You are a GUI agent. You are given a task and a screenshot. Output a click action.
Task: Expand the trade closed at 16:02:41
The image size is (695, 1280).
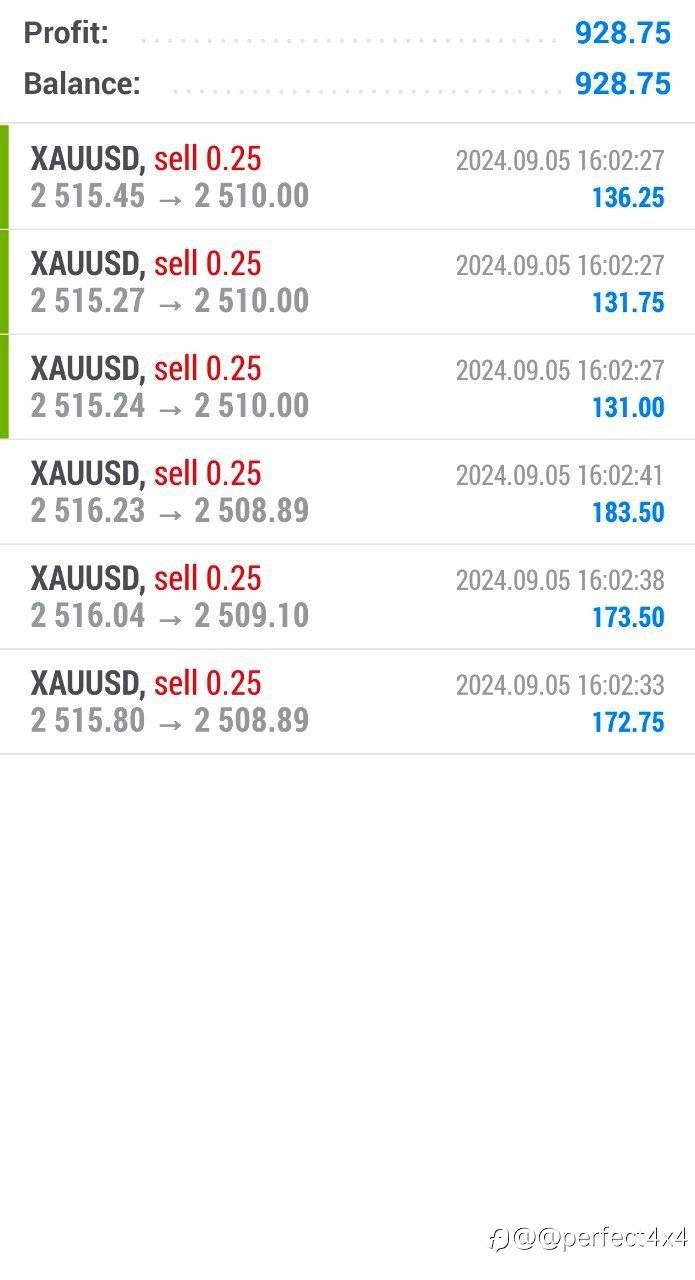point(347,492)
